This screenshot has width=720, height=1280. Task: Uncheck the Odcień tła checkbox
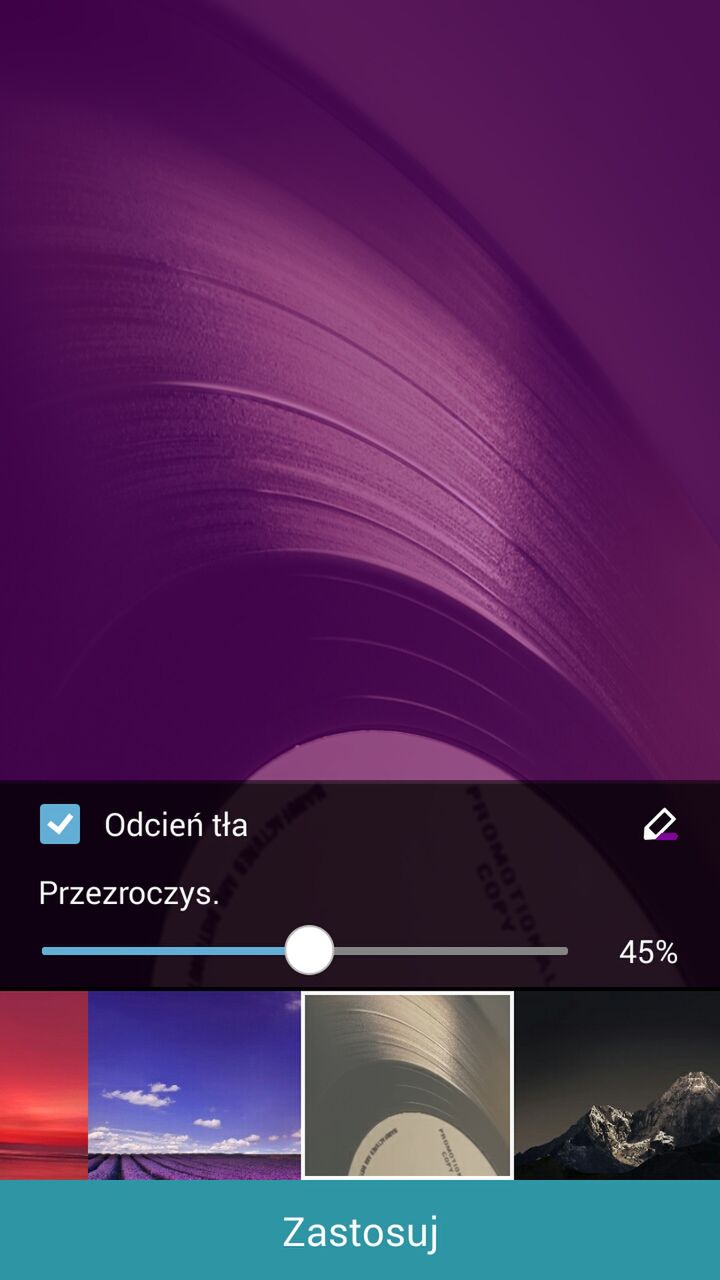click(x=60, y=825)
